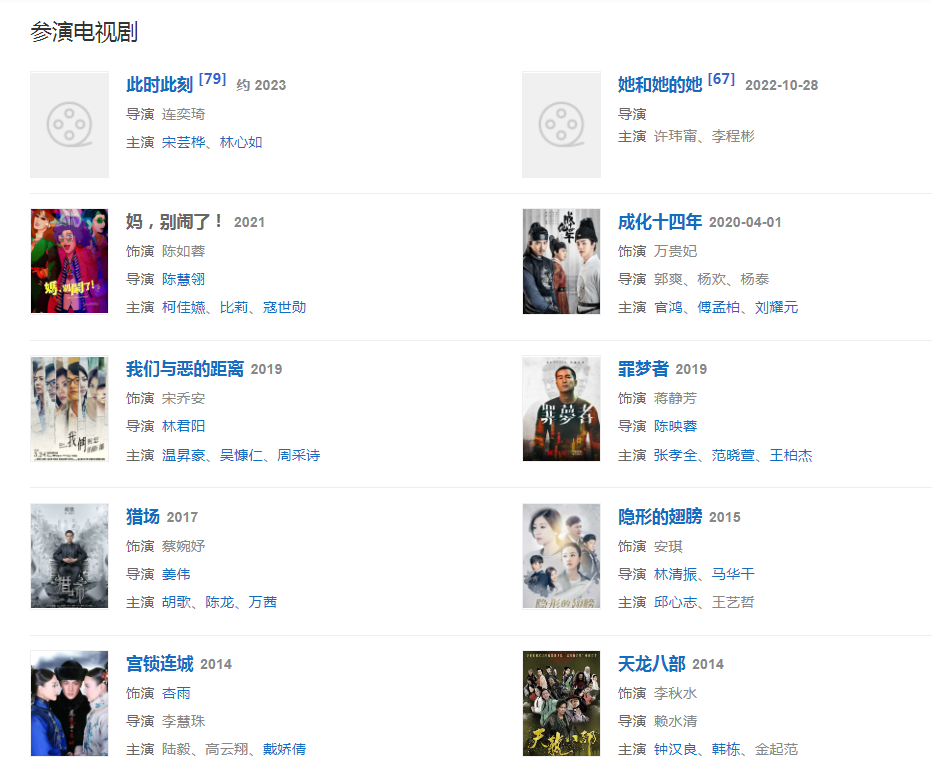Open the 成化十四年 poster thumbnail

[561, 261]
